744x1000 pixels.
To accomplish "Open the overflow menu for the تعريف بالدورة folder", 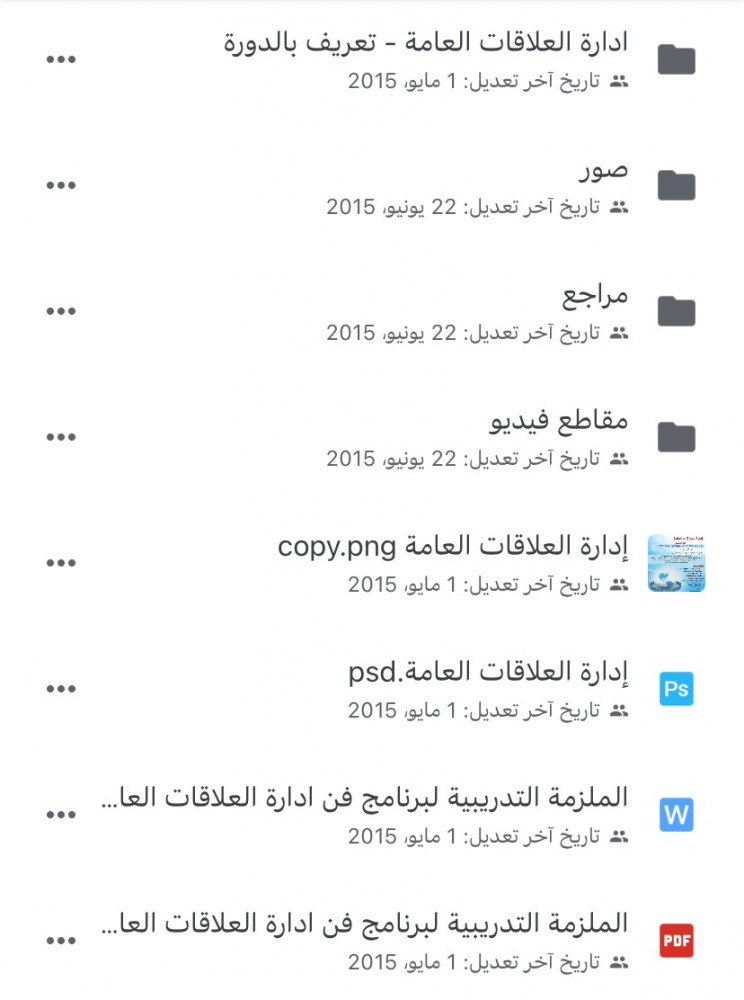I will tap(61, 59).
